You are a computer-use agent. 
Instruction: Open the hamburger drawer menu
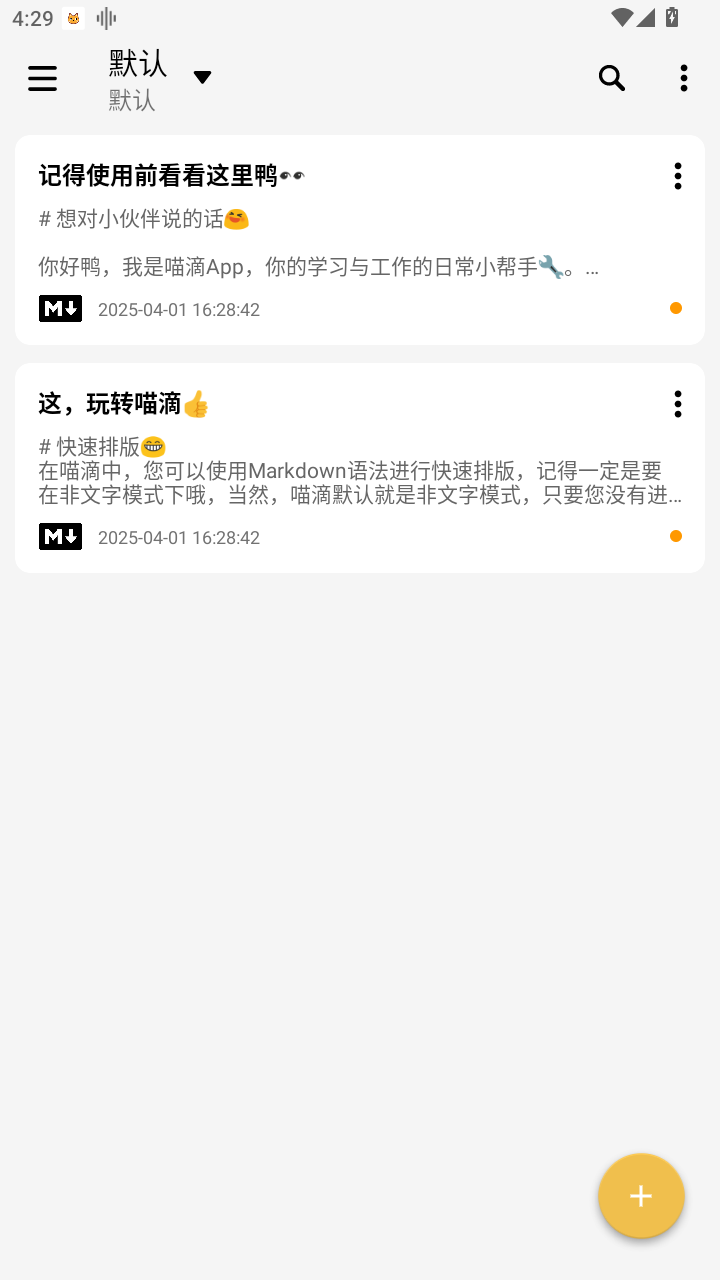42,78
